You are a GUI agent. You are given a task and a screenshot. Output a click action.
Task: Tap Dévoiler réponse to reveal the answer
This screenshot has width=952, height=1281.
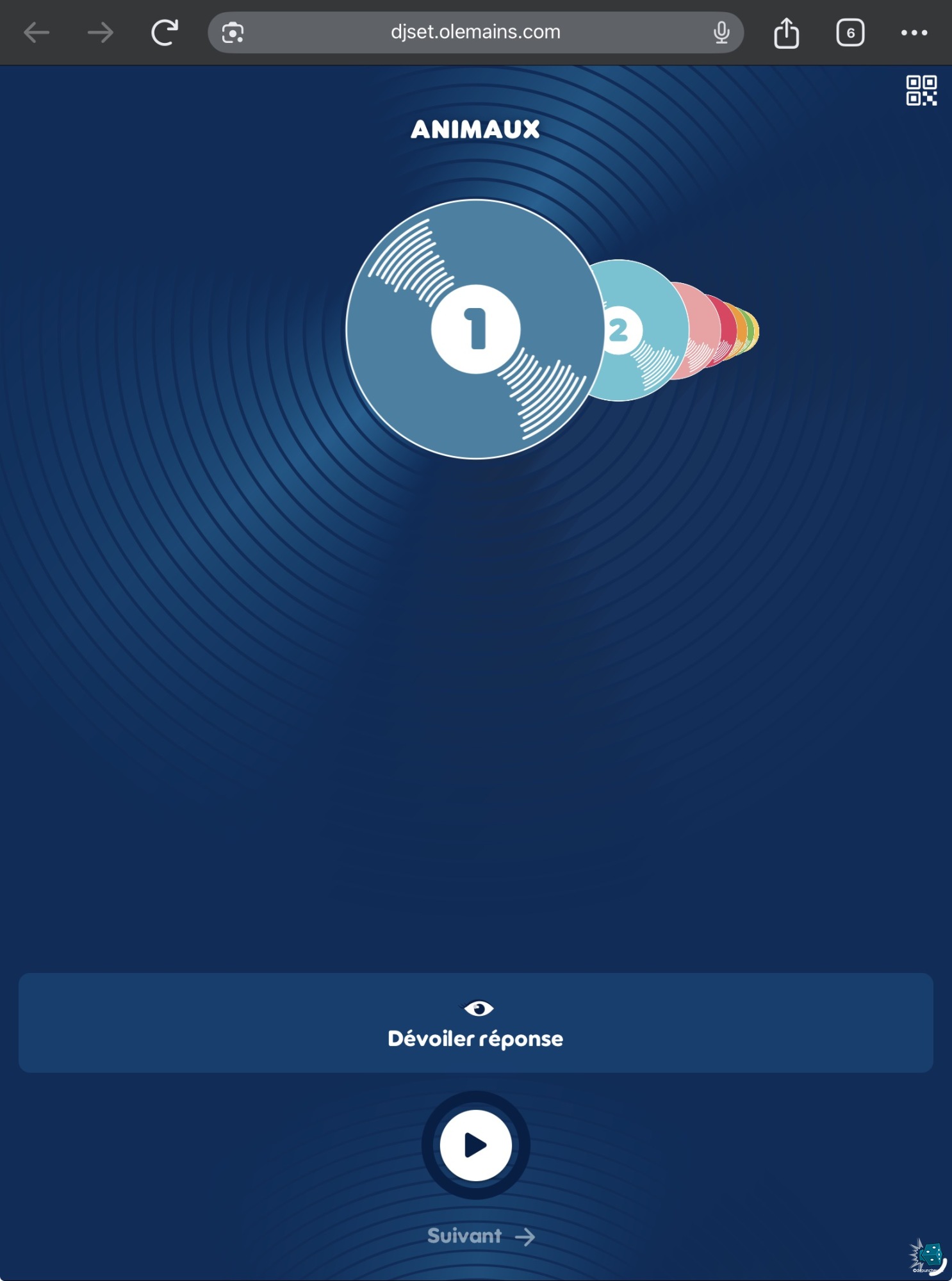point(475,1023)
